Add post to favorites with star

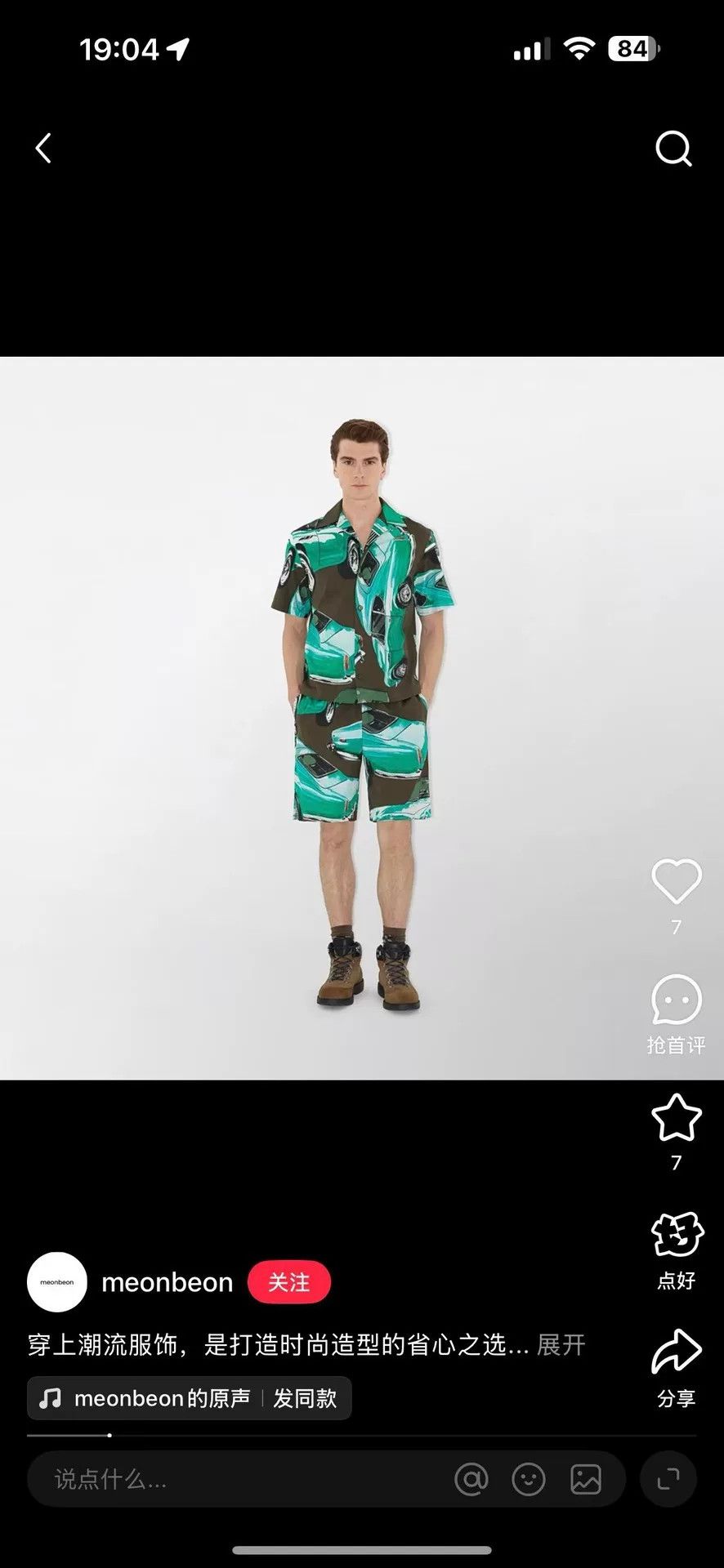(x=676, y=1117)
